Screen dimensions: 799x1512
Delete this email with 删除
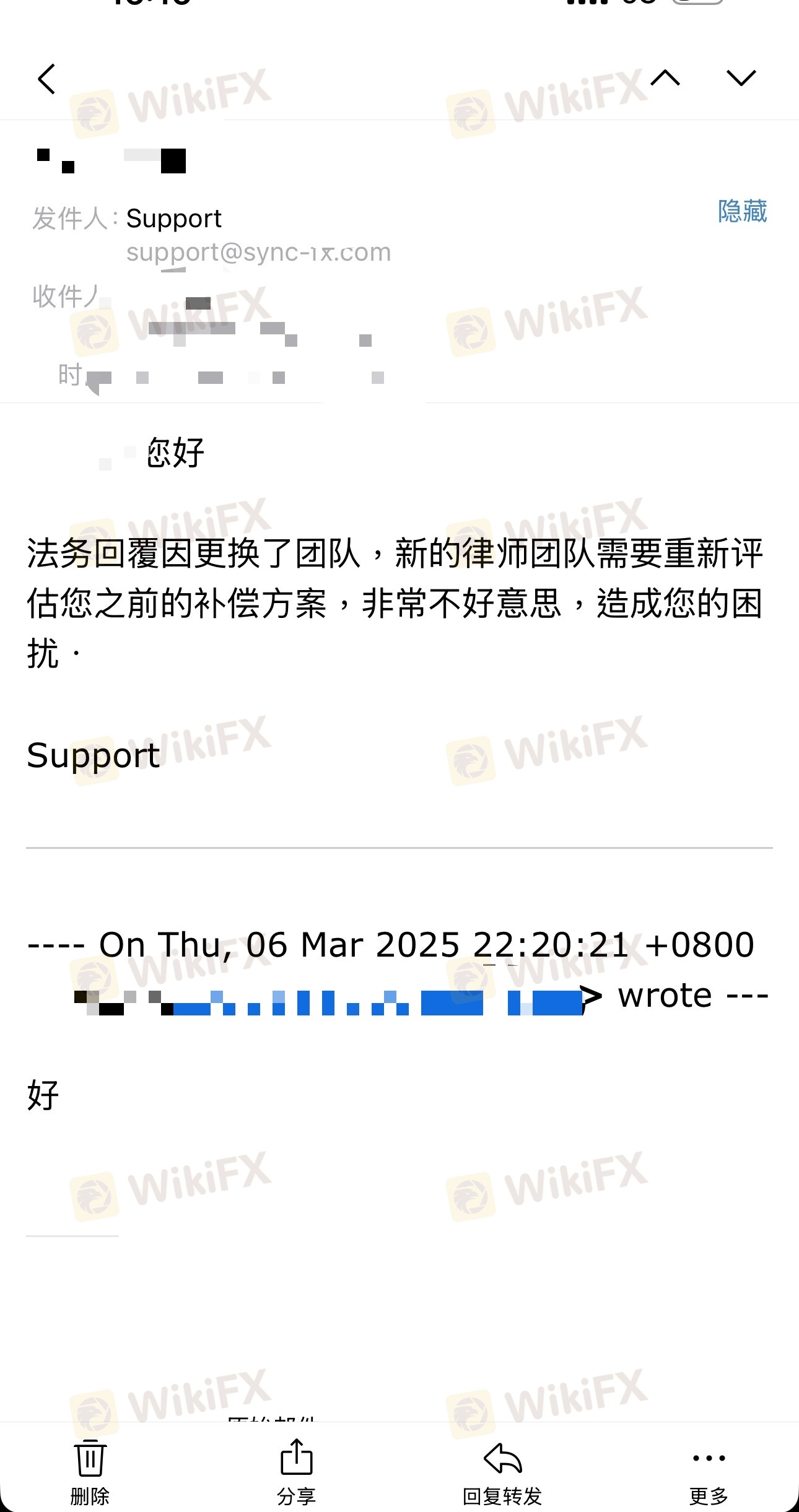[90, 1471]
